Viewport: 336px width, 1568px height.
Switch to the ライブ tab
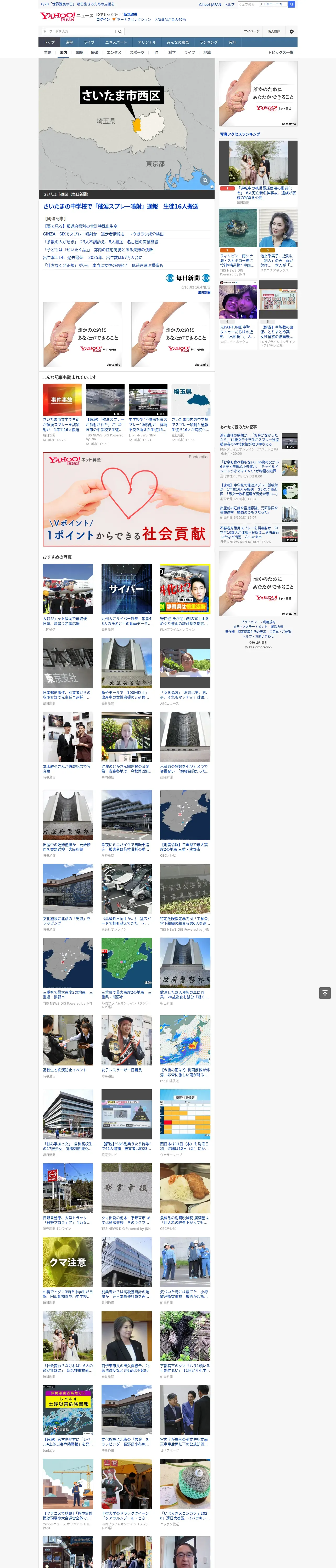point(89,42)
